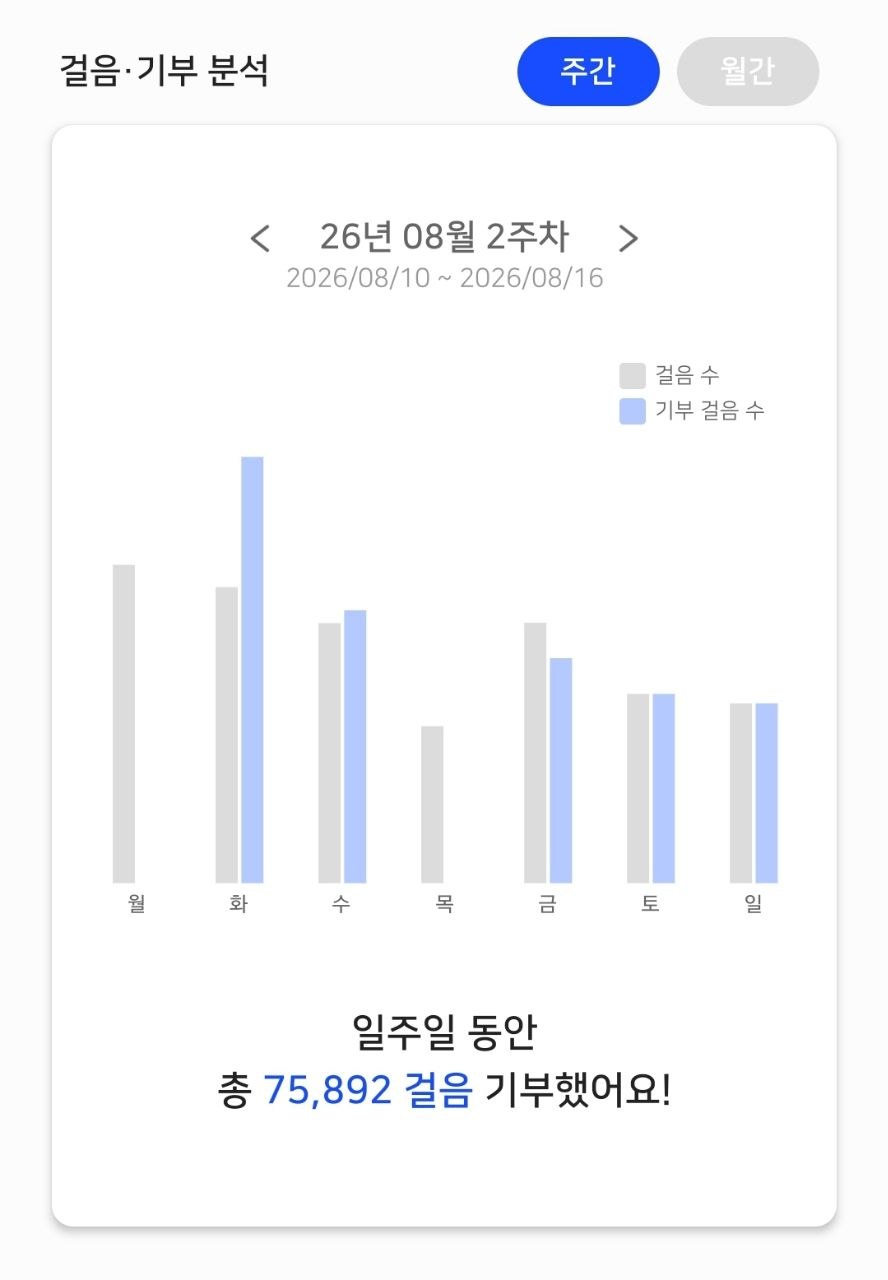
Task: Go to the next week arrow
Action: click(628, 239)
